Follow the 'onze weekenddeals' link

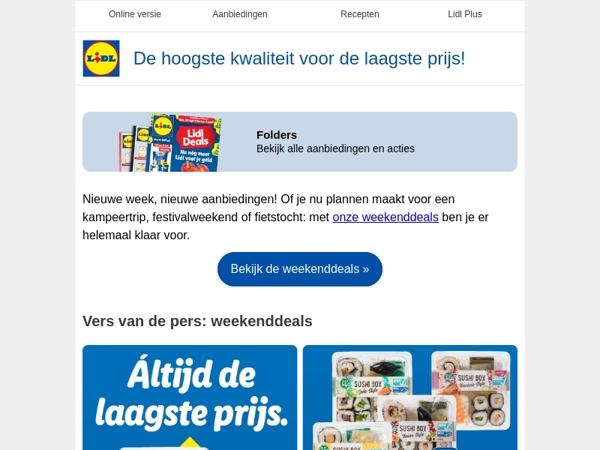point(385,217)
